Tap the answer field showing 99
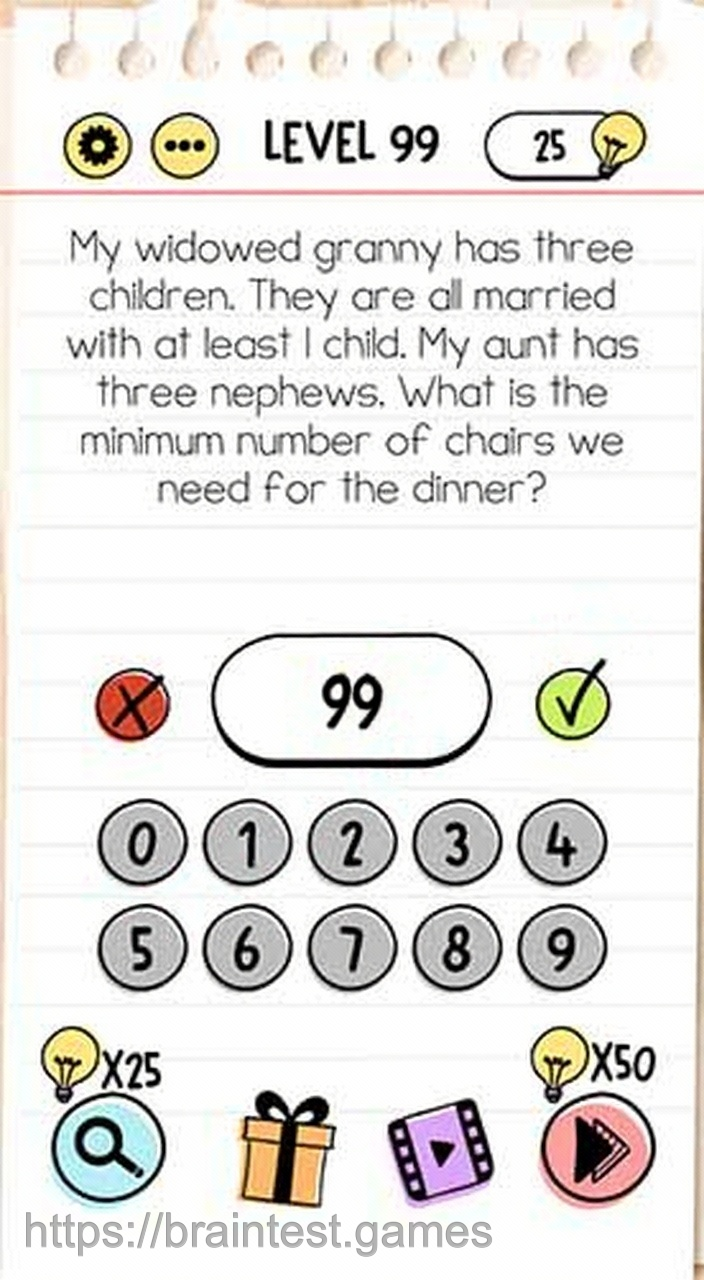 (352, 701)
